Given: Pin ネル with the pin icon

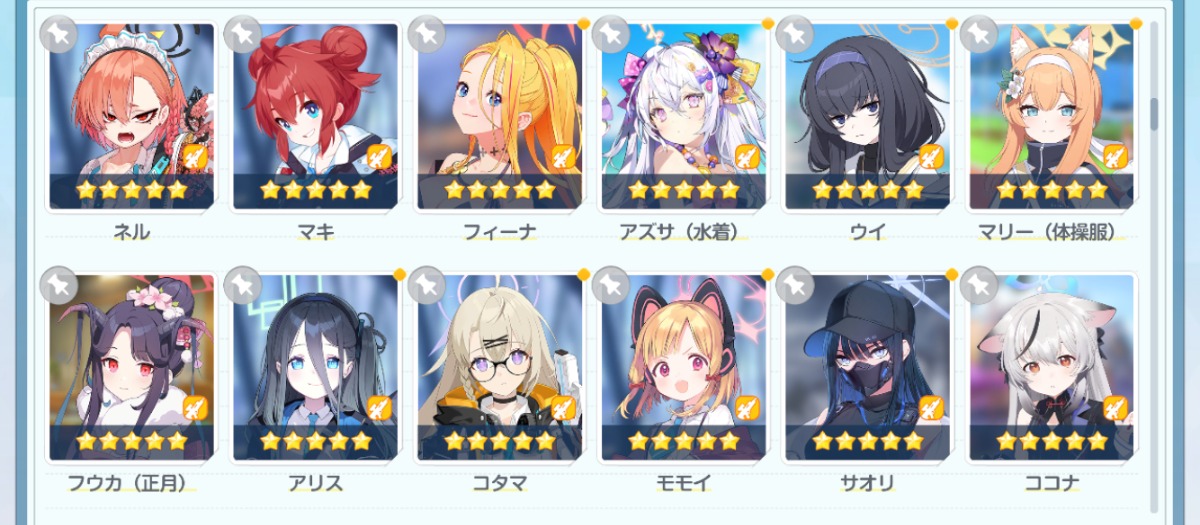Looking at the screenshot, I should pyautogui.click(x=58, y=34).
